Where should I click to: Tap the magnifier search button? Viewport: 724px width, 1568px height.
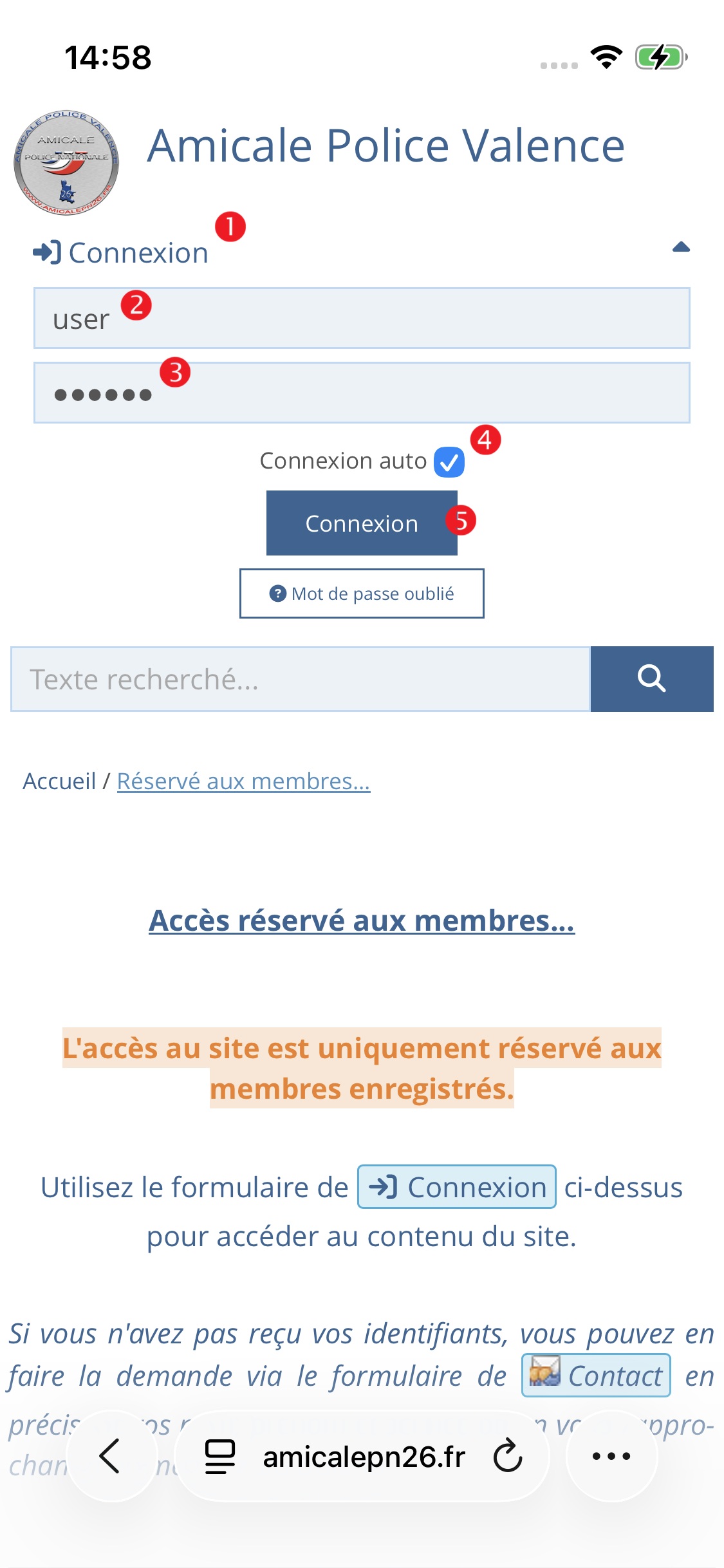tap(651, 679)
